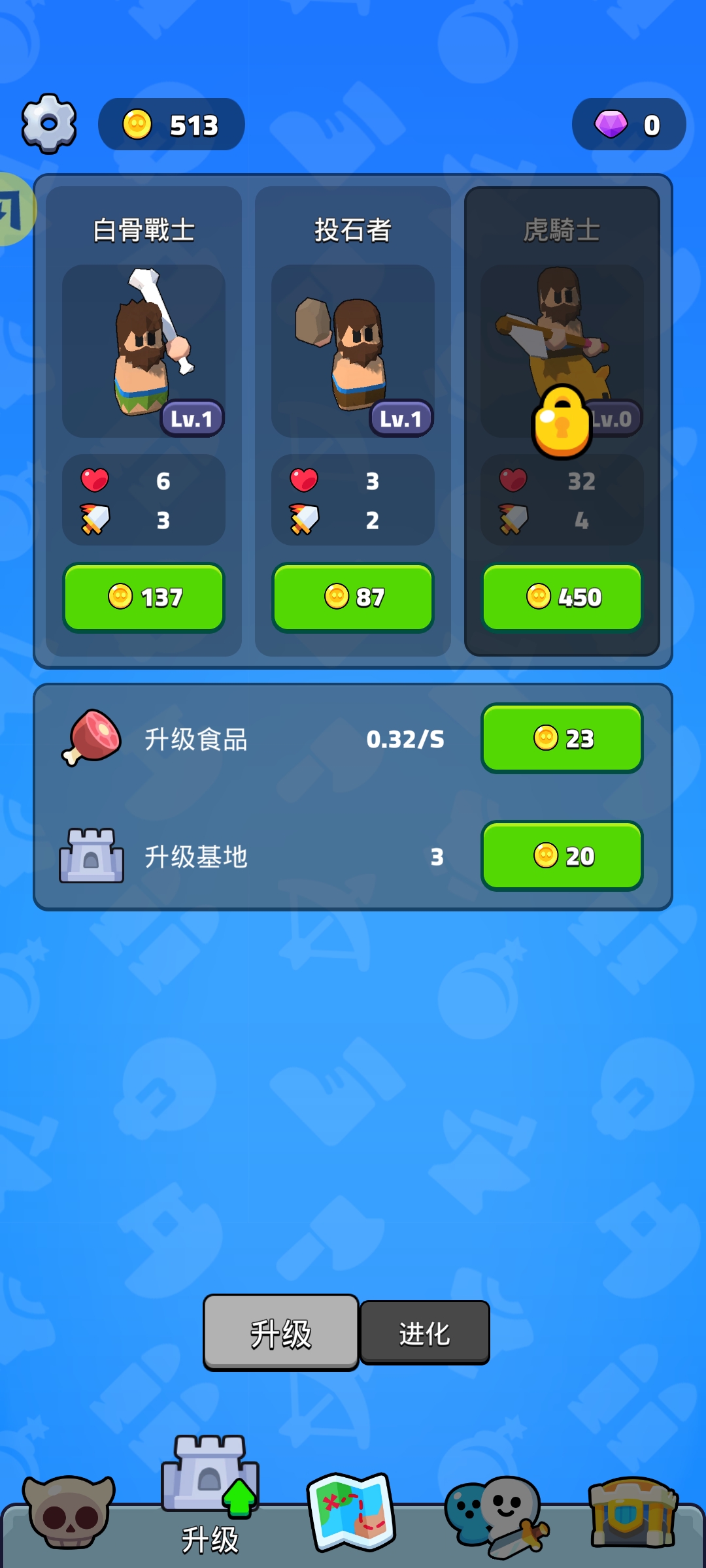The image size is (706, 1568).
Task: Unlock 虎騎士 for 450 coins
Action: coord(562,598)
